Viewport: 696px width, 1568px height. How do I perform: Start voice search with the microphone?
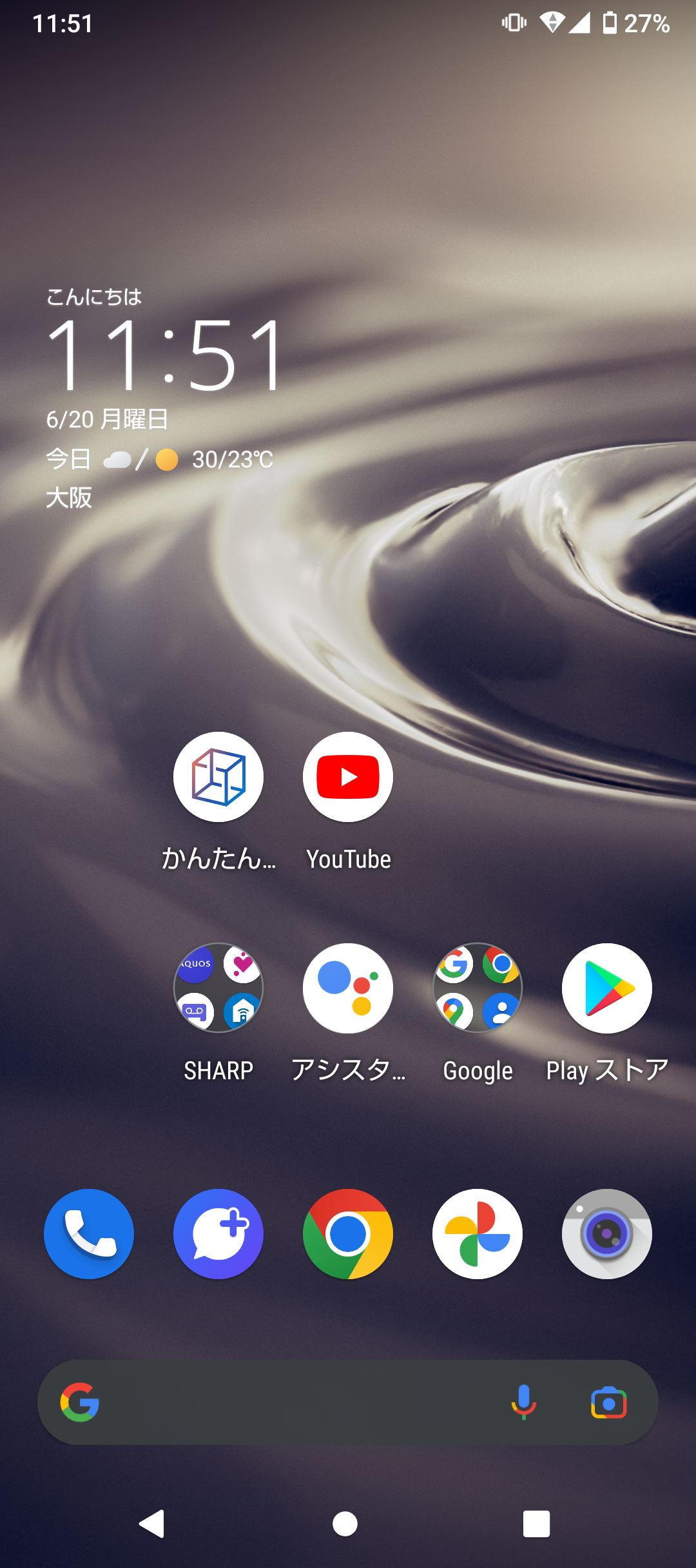click(x=524, y=1402)
